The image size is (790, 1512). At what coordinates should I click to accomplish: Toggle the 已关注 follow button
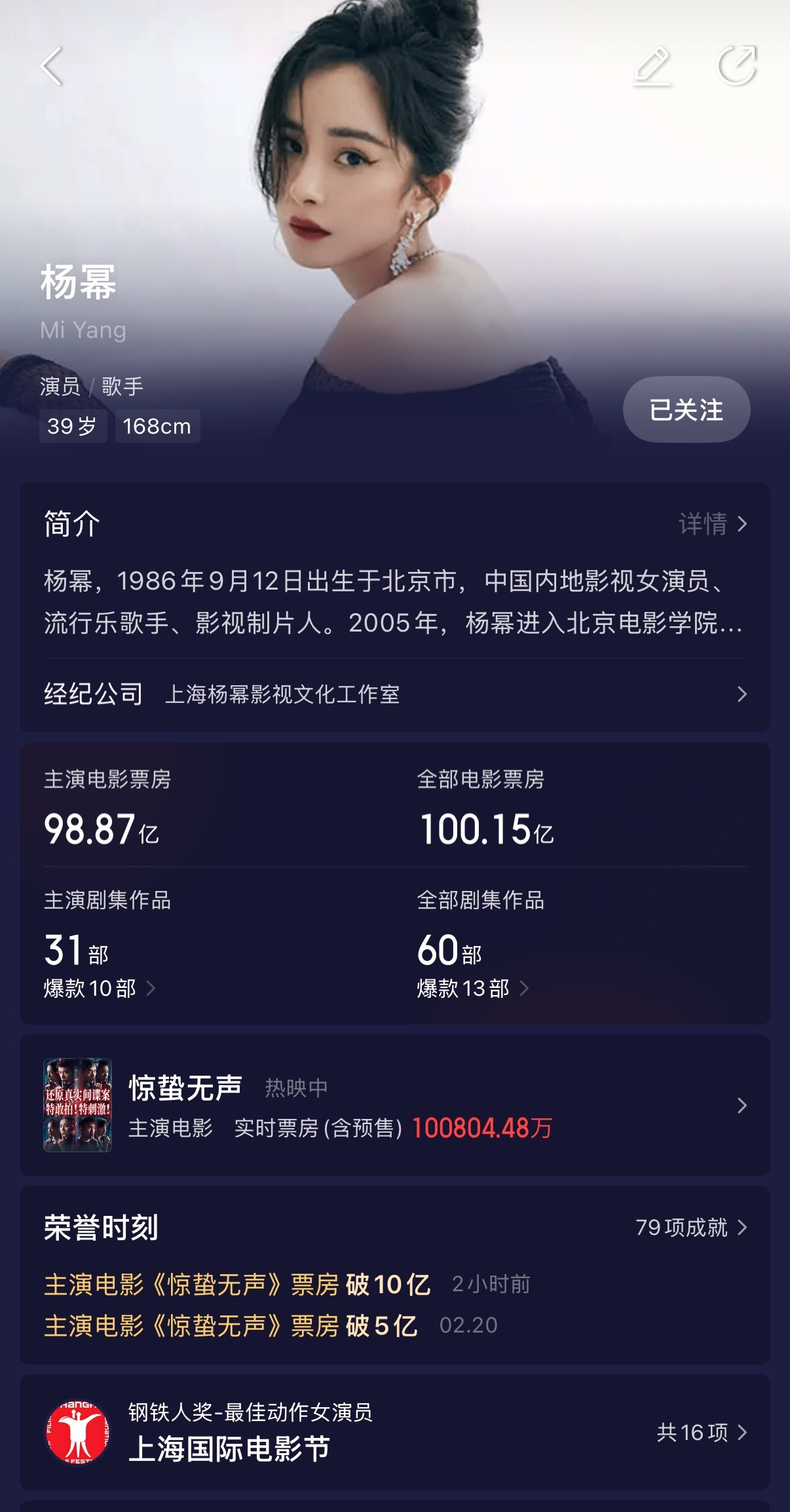[685, 409]
